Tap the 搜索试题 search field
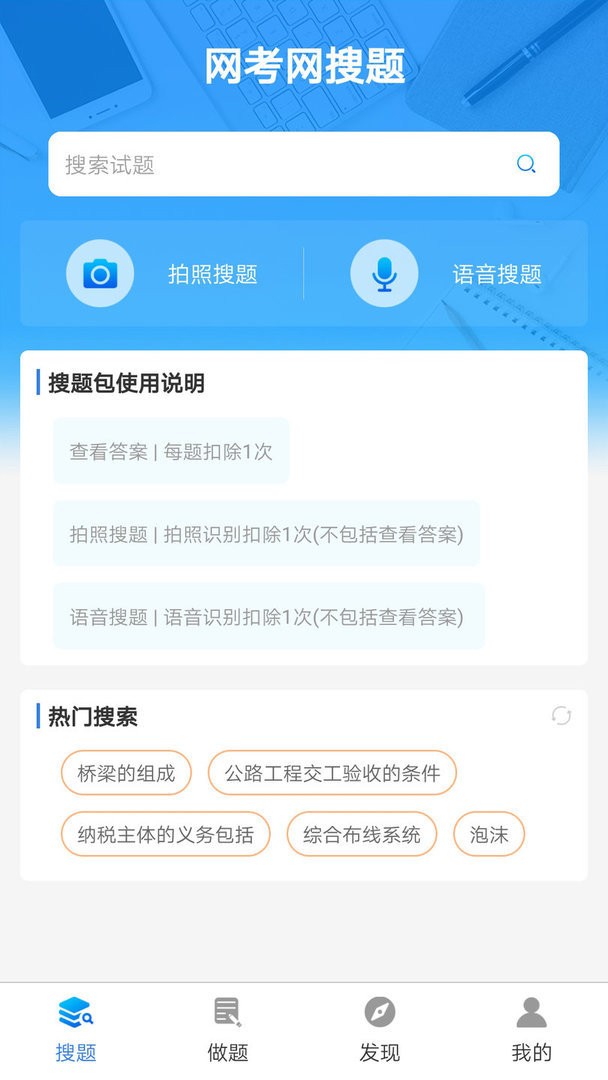This screenshot has width=608, height=1080. click(280, 165)
